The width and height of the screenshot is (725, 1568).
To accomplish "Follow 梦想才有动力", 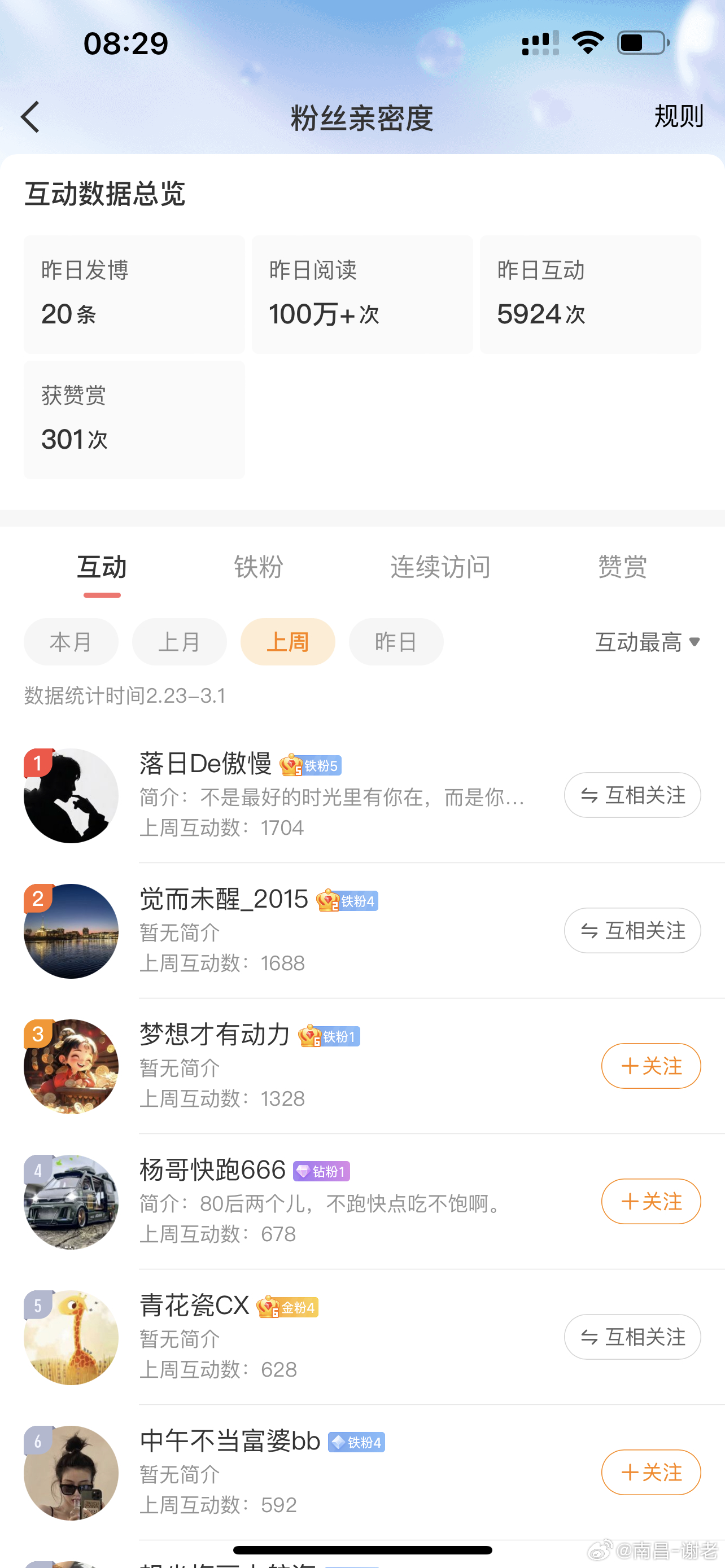I will (650, 1066).
